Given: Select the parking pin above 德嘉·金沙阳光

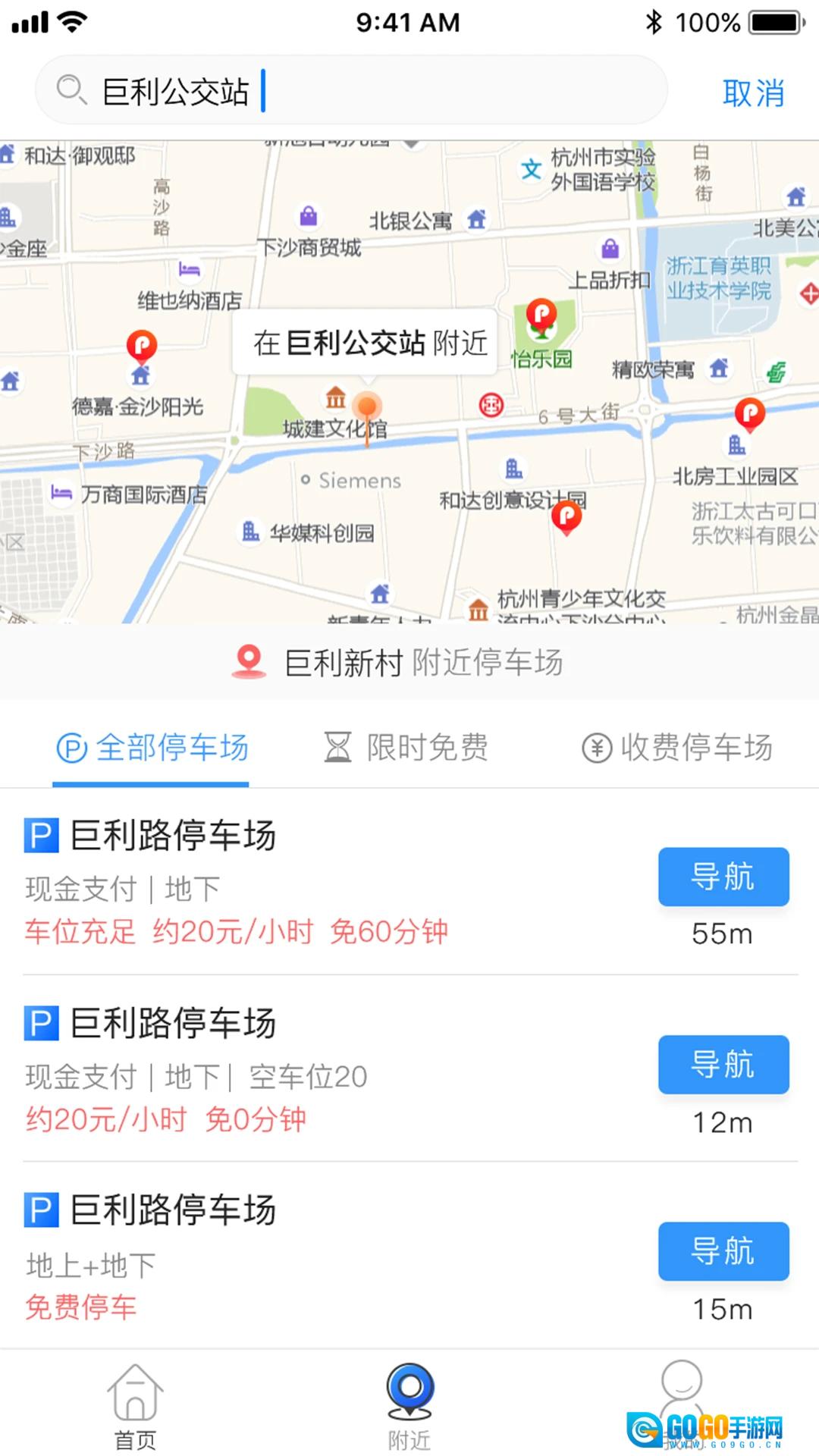Looking at the screenshot, I should click(141, 347).
